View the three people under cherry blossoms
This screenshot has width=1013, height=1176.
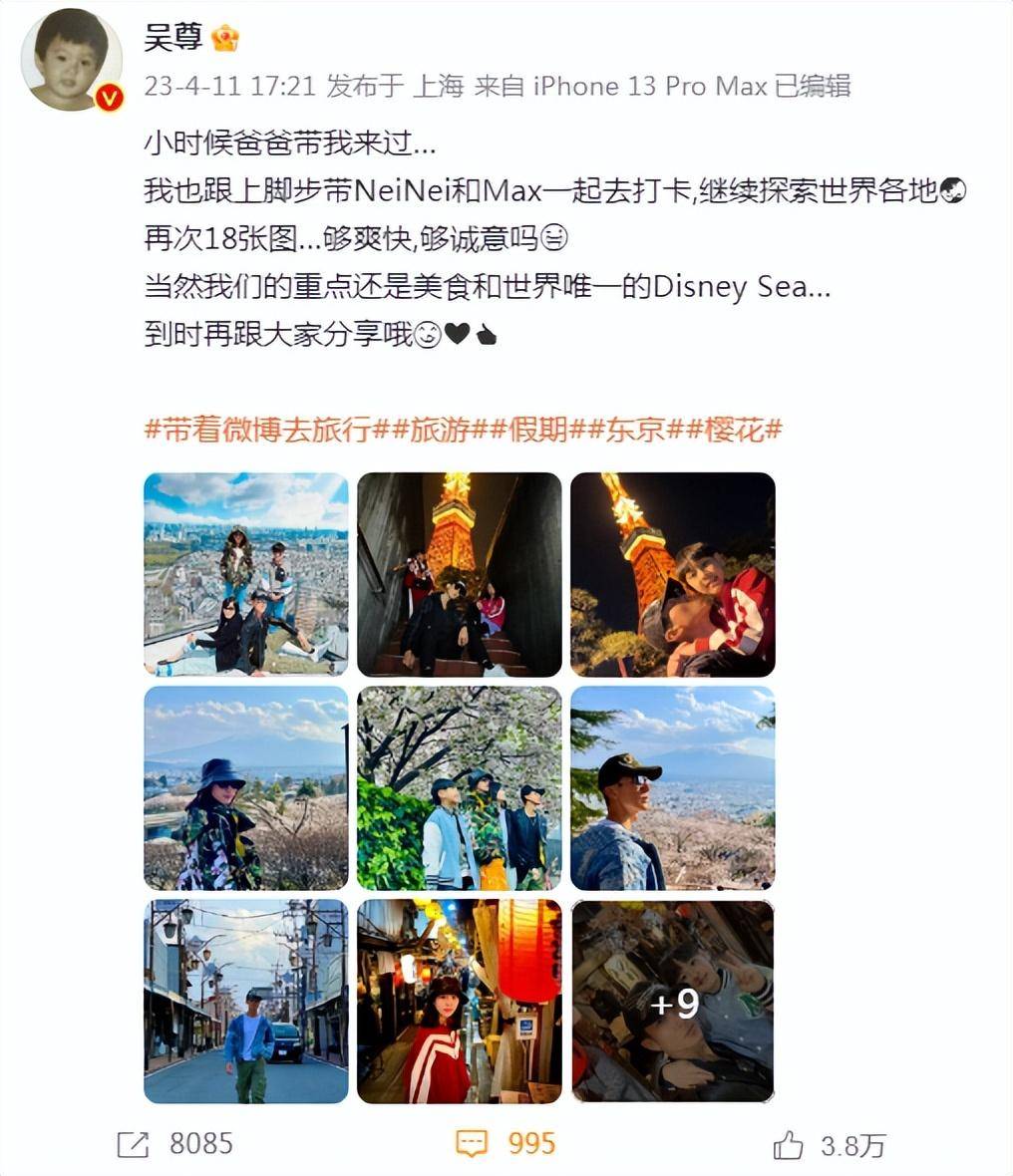(x=459, y=787)
